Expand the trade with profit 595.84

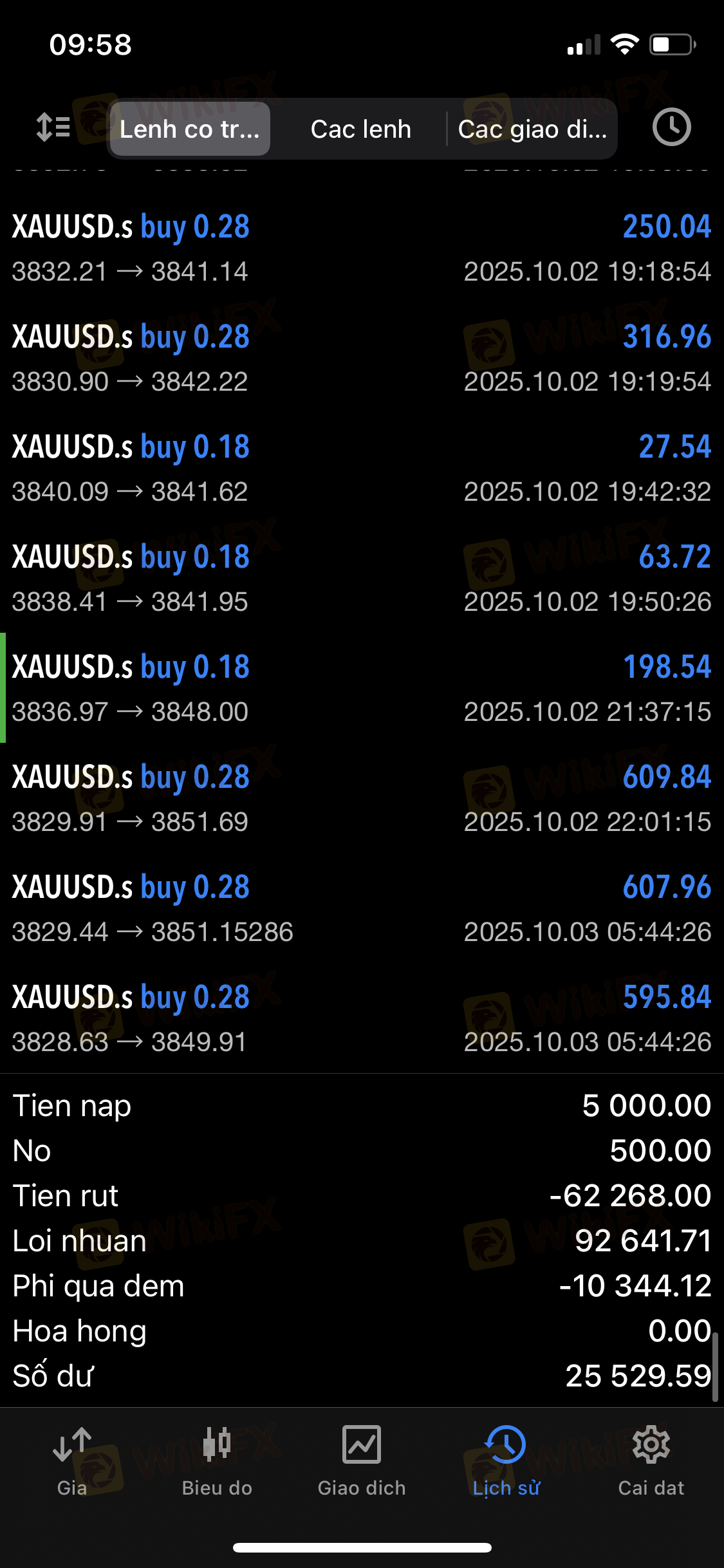pyautogui.click(x=362, y=1018)
